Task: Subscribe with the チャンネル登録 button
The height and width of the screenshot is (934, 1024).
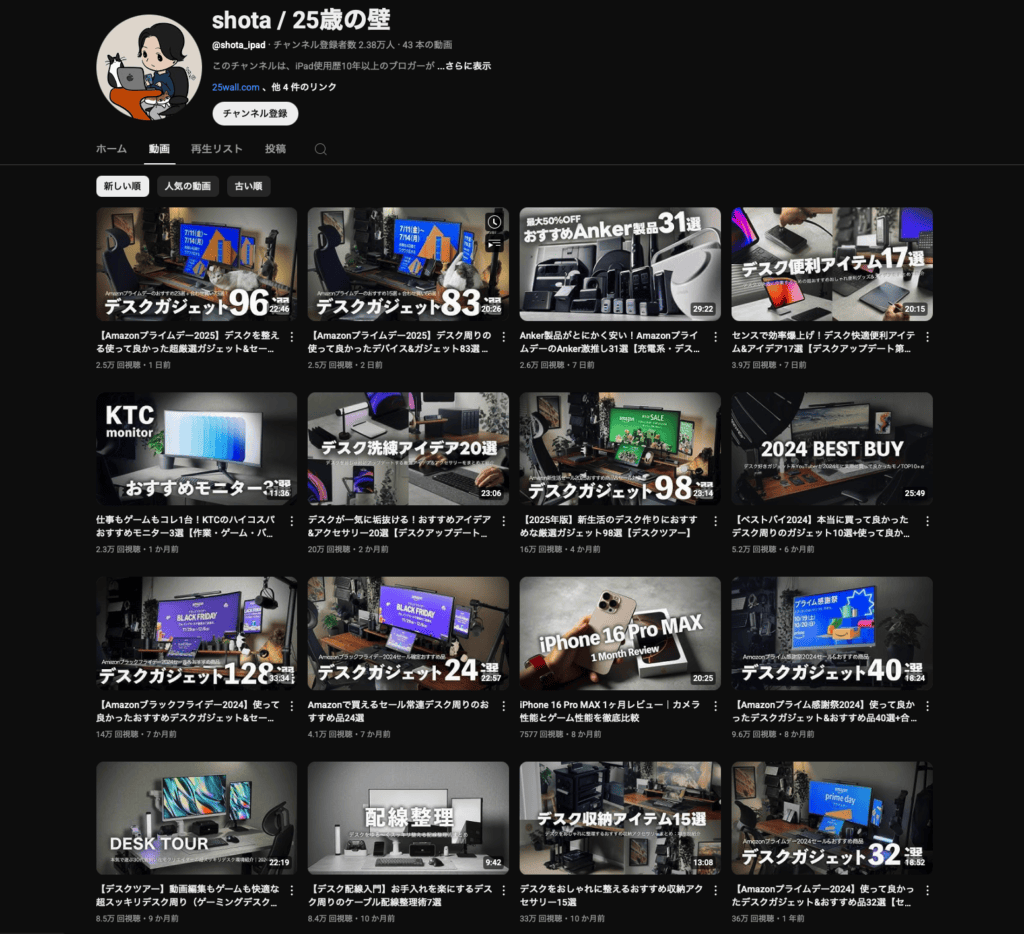Action: (255, 114)
